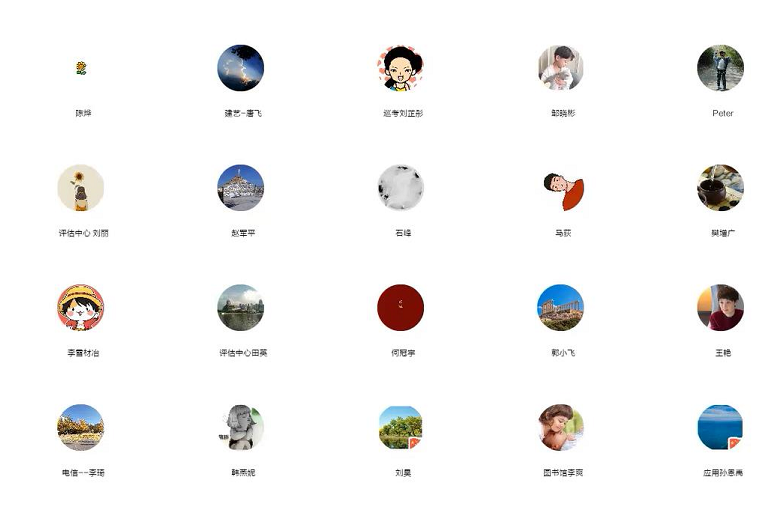Select 图书馆李爽's tile
Viewport: 782px width, 507px height.
[561, 428]
